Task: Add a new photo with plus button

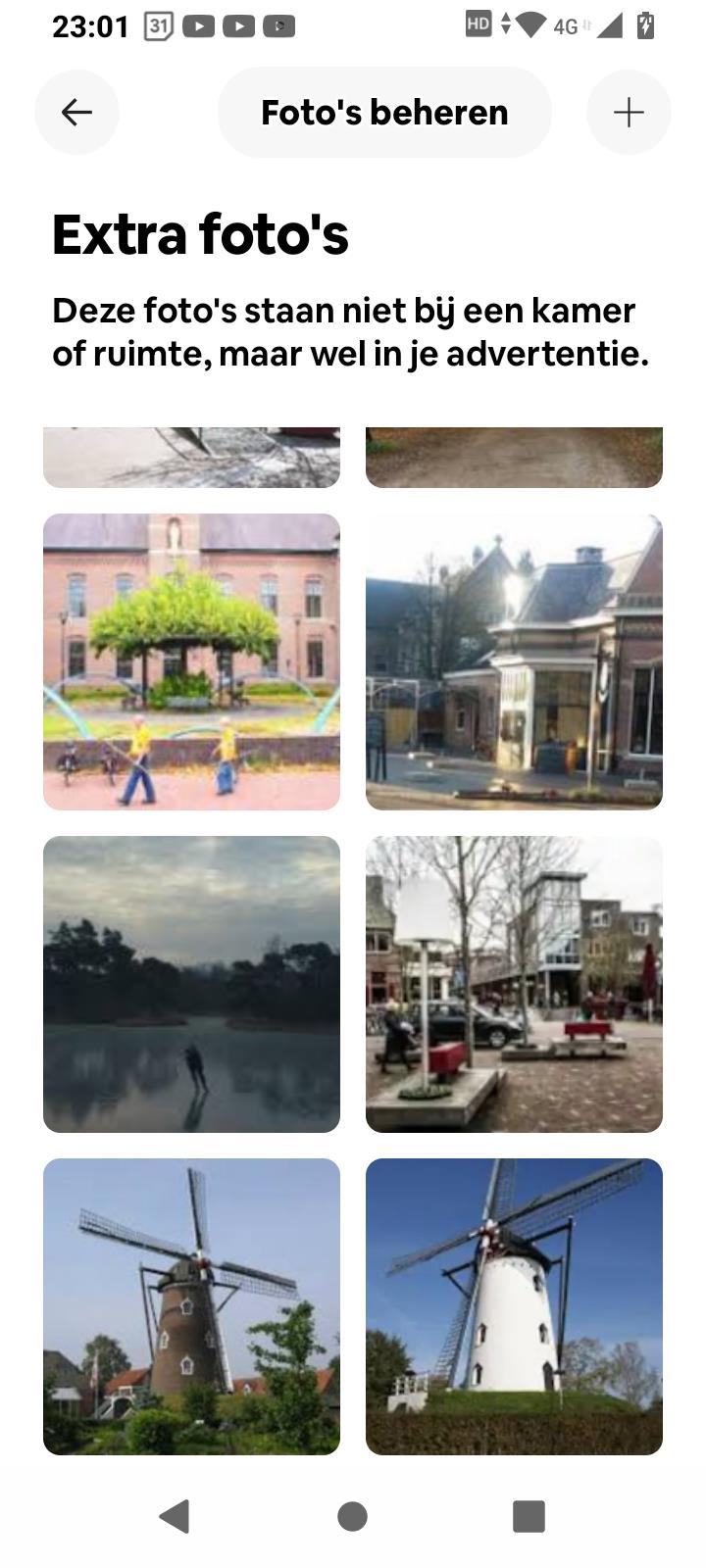Action: point(629,113)
